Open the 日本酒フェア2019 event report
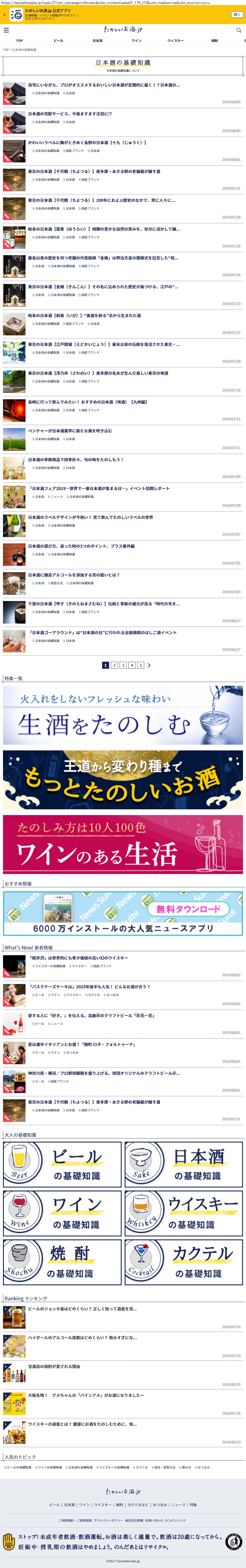Viewport: 246px width, 1568px height. pyautogui.click(x=98, y=488)
